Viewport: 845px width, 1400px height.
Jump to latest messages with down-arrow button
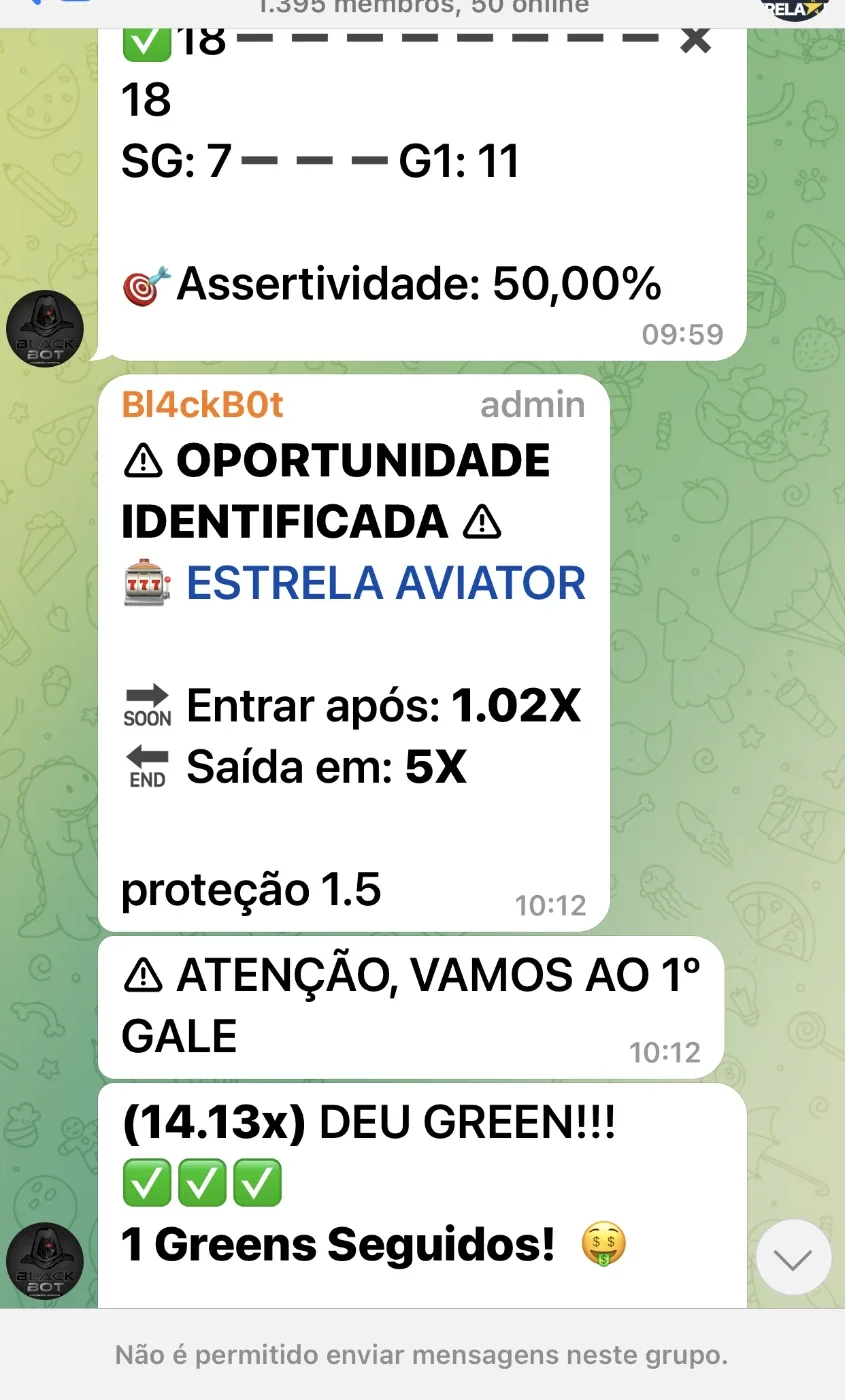pos(793,1258)
